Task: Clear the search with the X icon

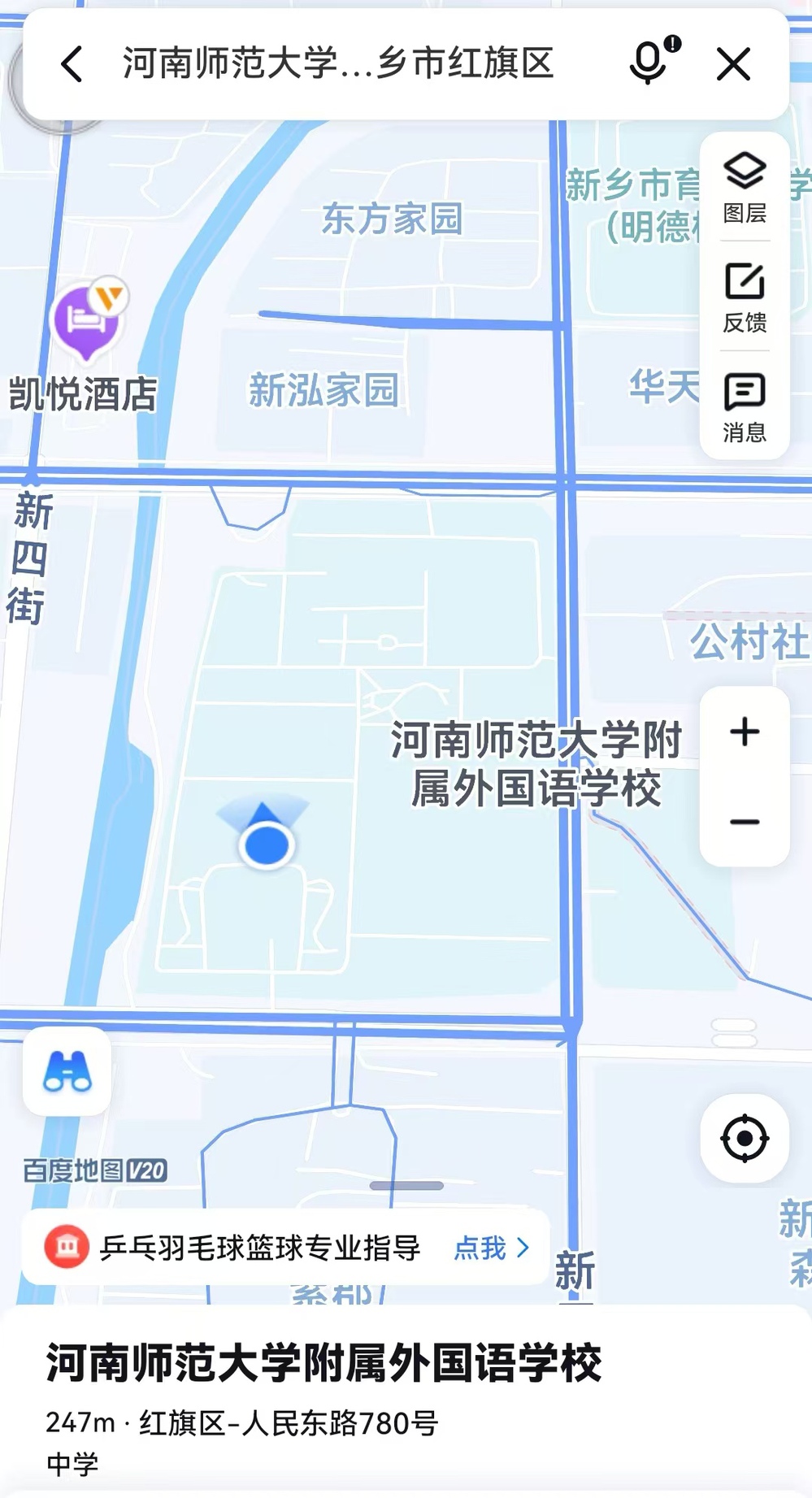Action: 733,64
